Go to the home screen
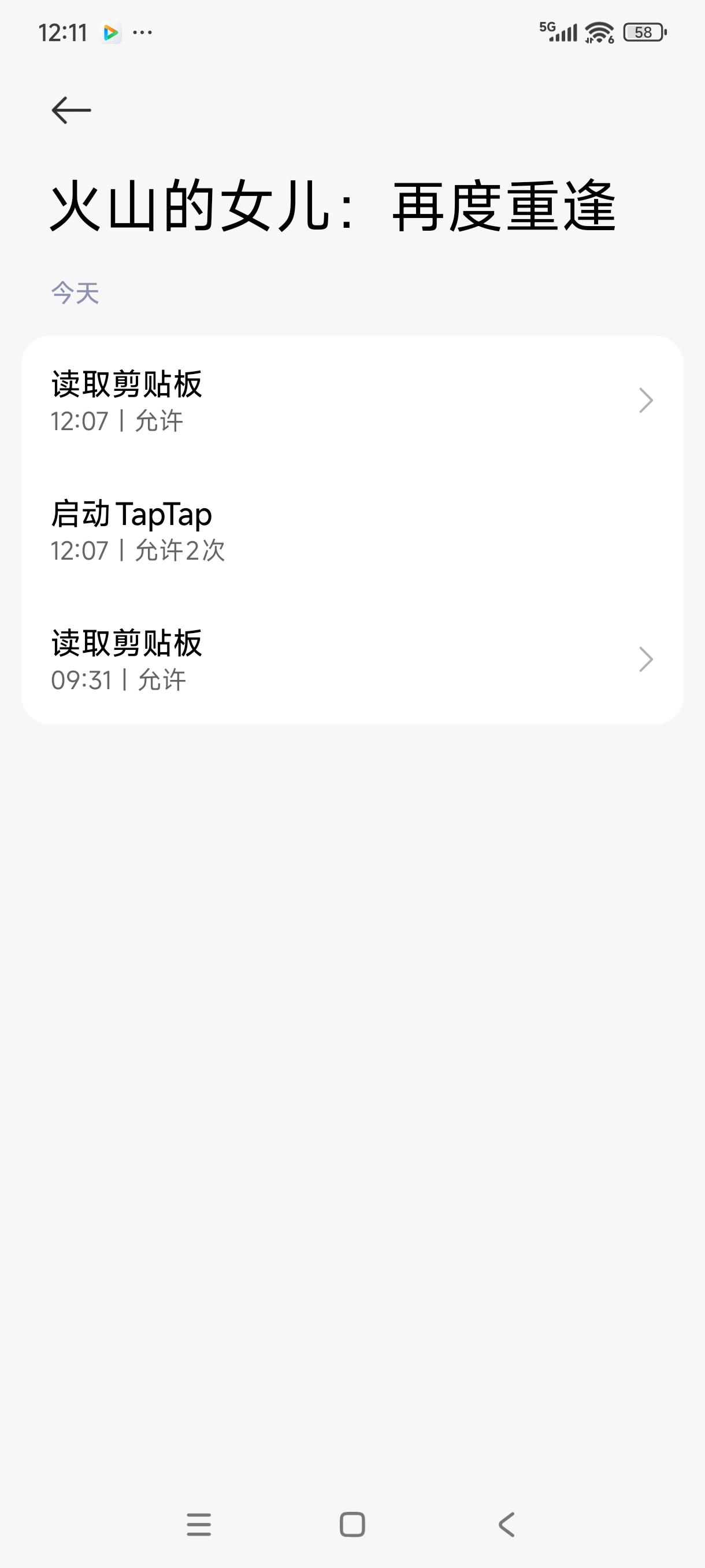 352,1525
